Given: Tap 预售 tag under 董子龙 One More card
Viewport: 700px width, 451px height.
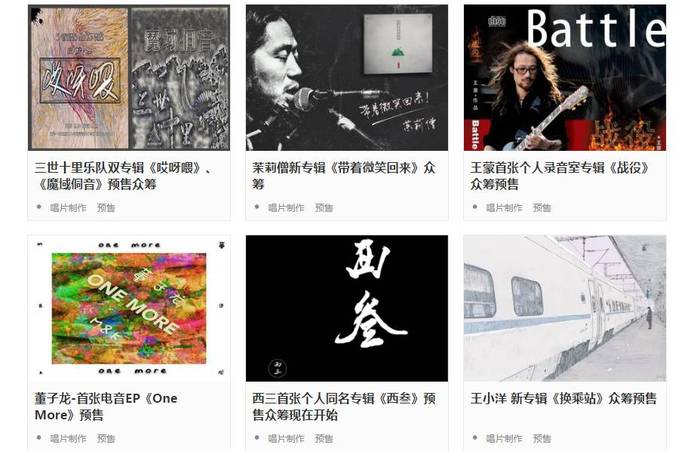Looking at the screenshot, I should [107, 438].
